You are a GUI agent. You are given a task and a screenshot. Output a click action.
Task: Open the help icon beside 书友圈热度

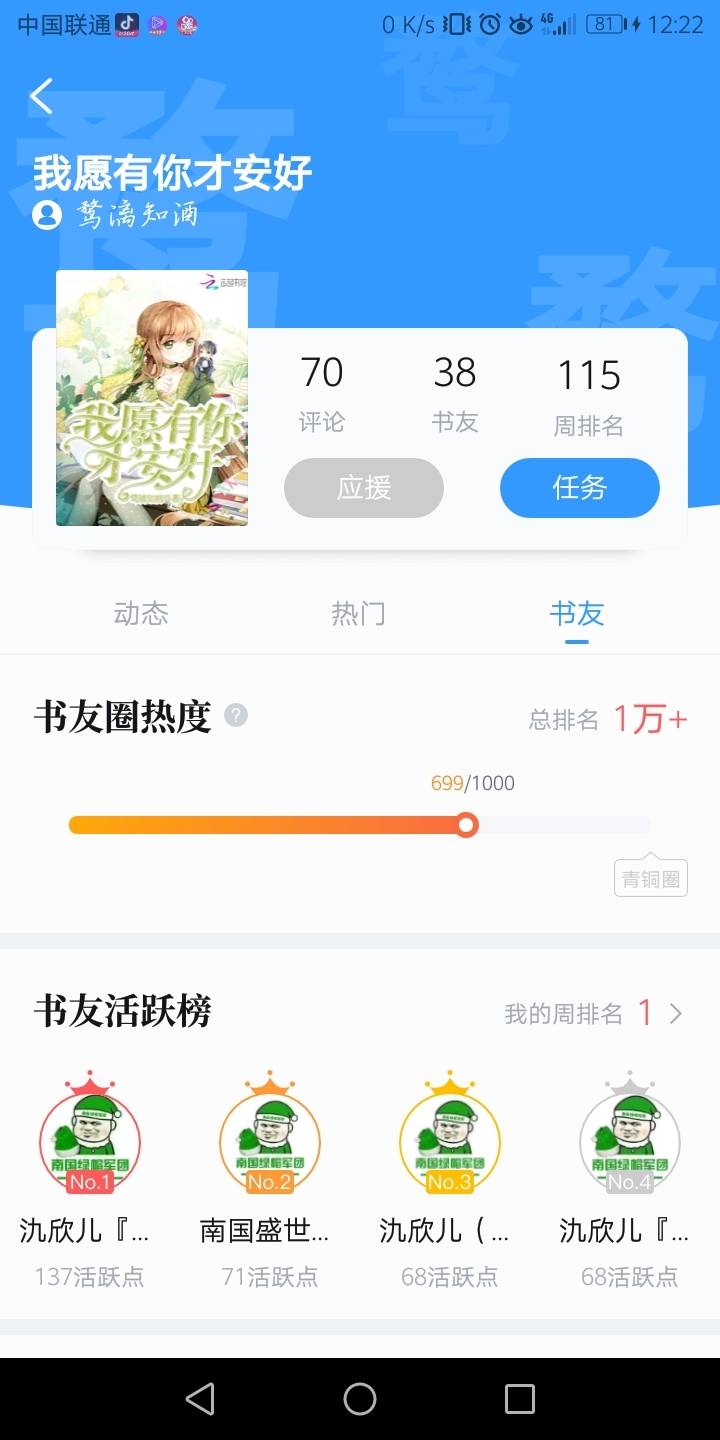click(236, 715)
